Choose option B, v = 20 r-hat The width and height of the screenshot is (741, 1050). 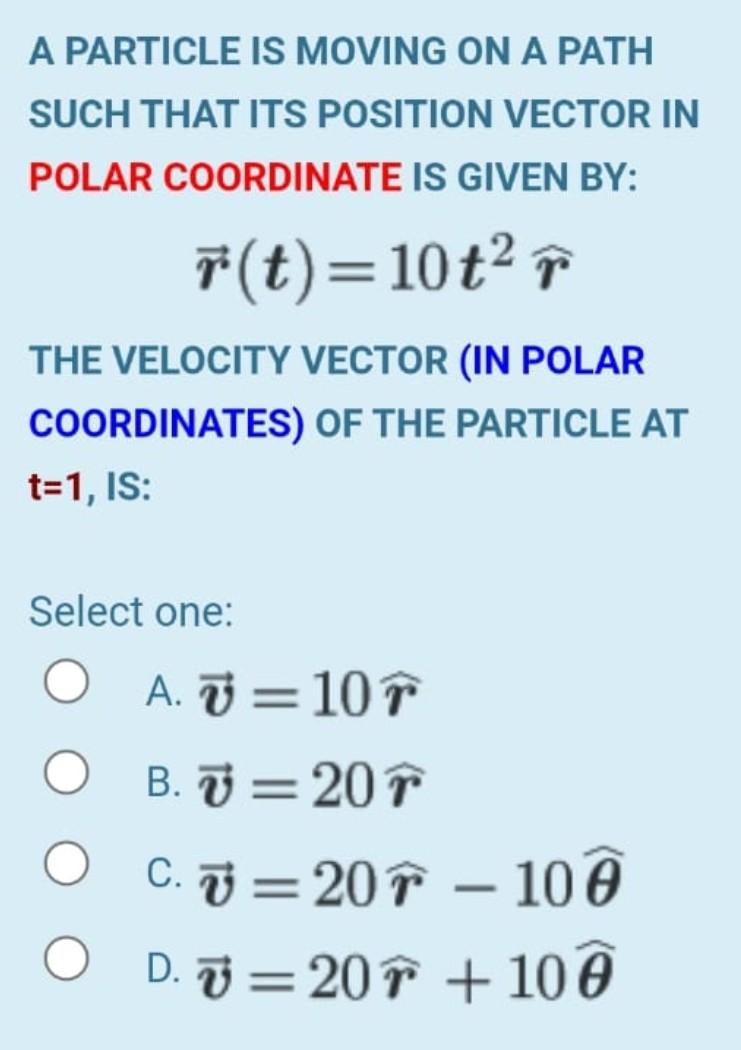(x=64, y=777)
